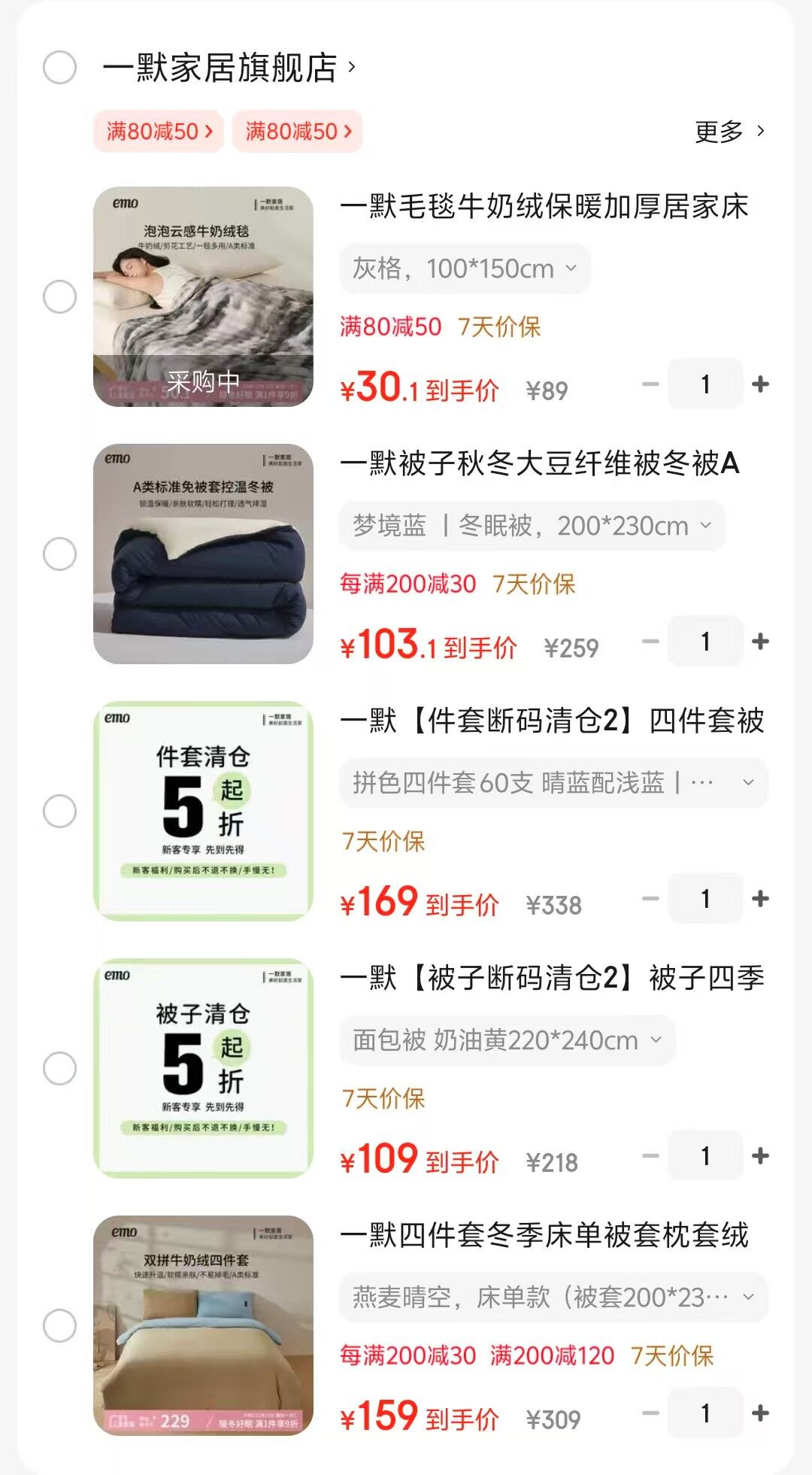The image size is (812, 1475).
Task: Select the 被子断码清仓 quilt checkbox
Action: (60, 1069)
